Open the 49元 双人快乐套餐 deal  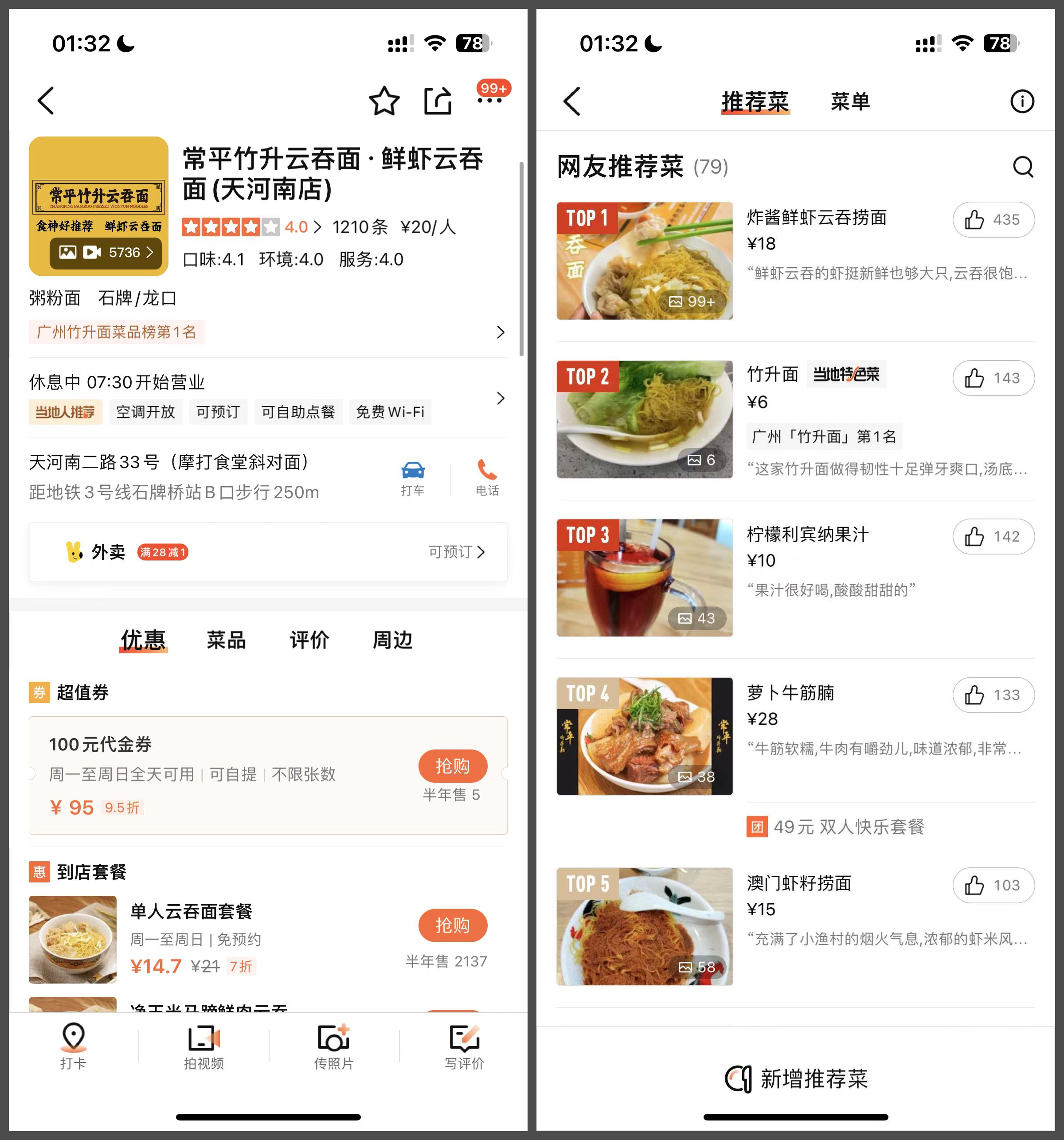[849, 826]
